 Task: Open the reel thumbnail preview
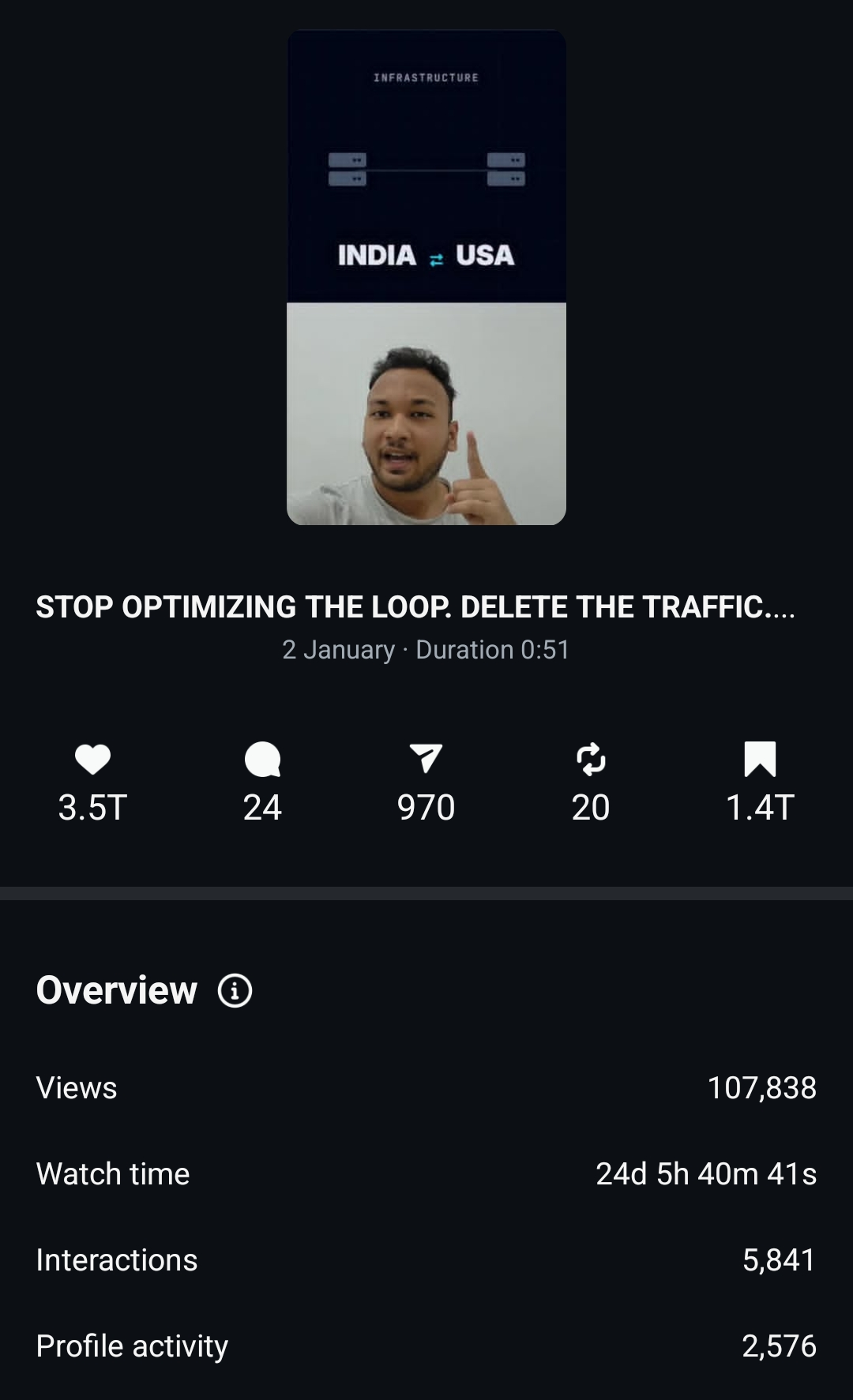pos(426,278)
